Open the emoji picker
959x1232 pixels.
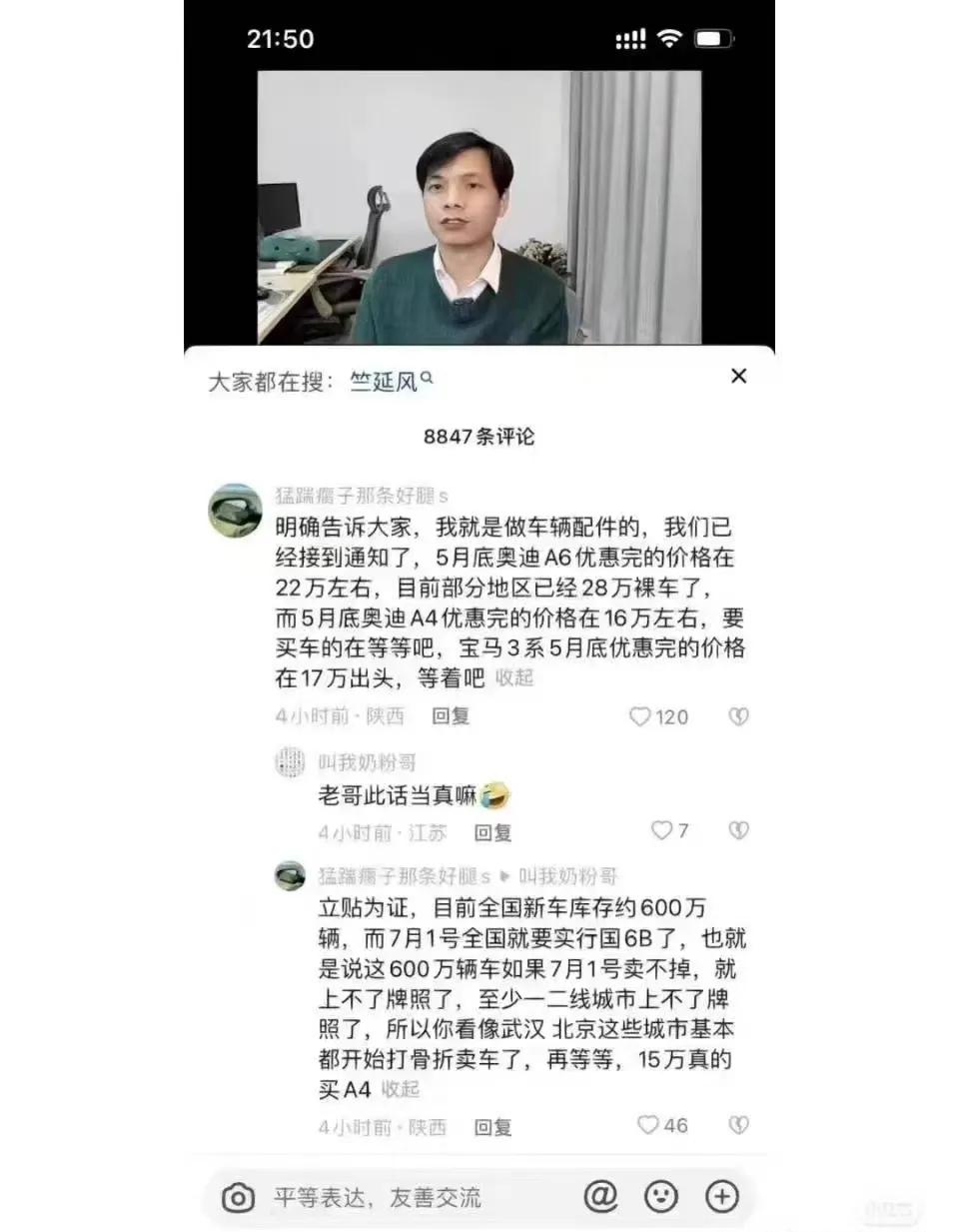click(661, 1196)
